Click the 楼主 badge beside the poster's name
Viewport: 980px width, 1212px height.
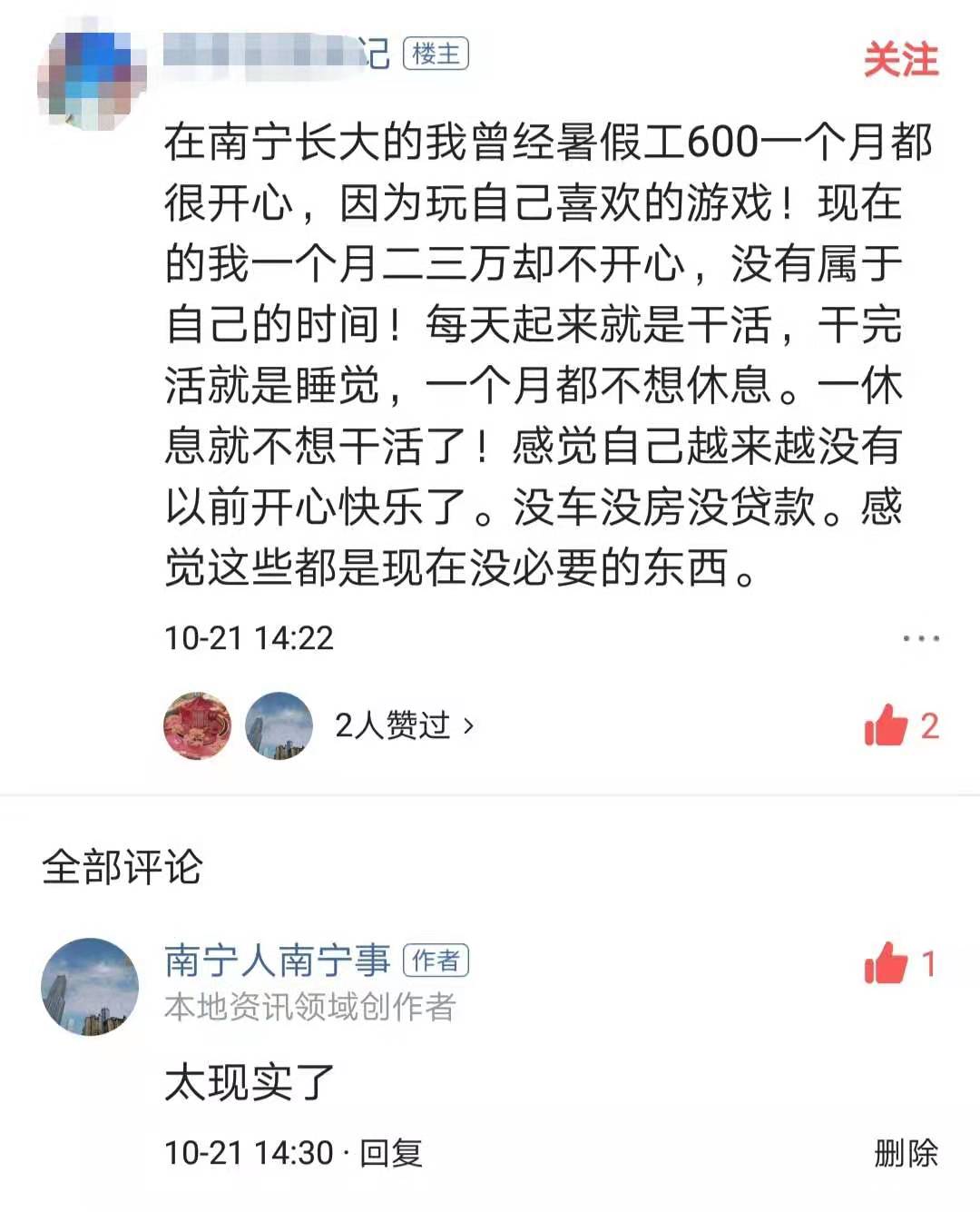click(436, 56)
